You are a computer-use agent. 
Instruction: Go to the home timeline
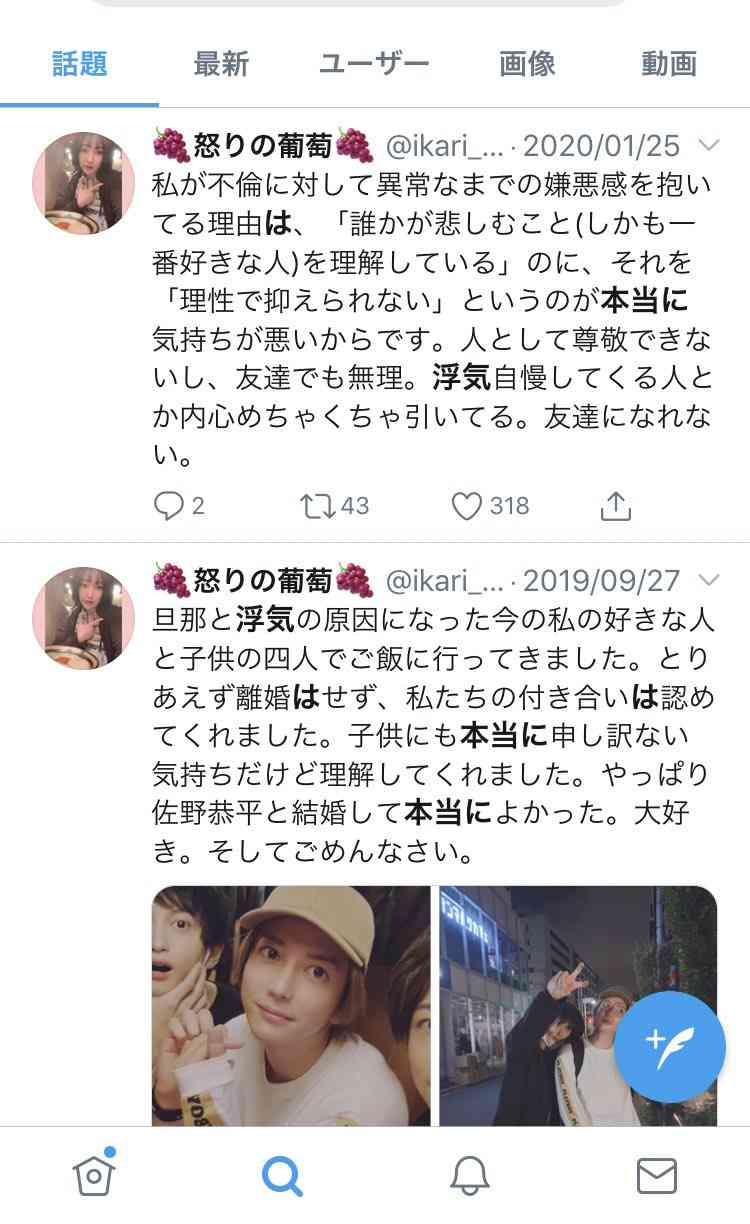pyautogui.click(x=94, y=1175)
